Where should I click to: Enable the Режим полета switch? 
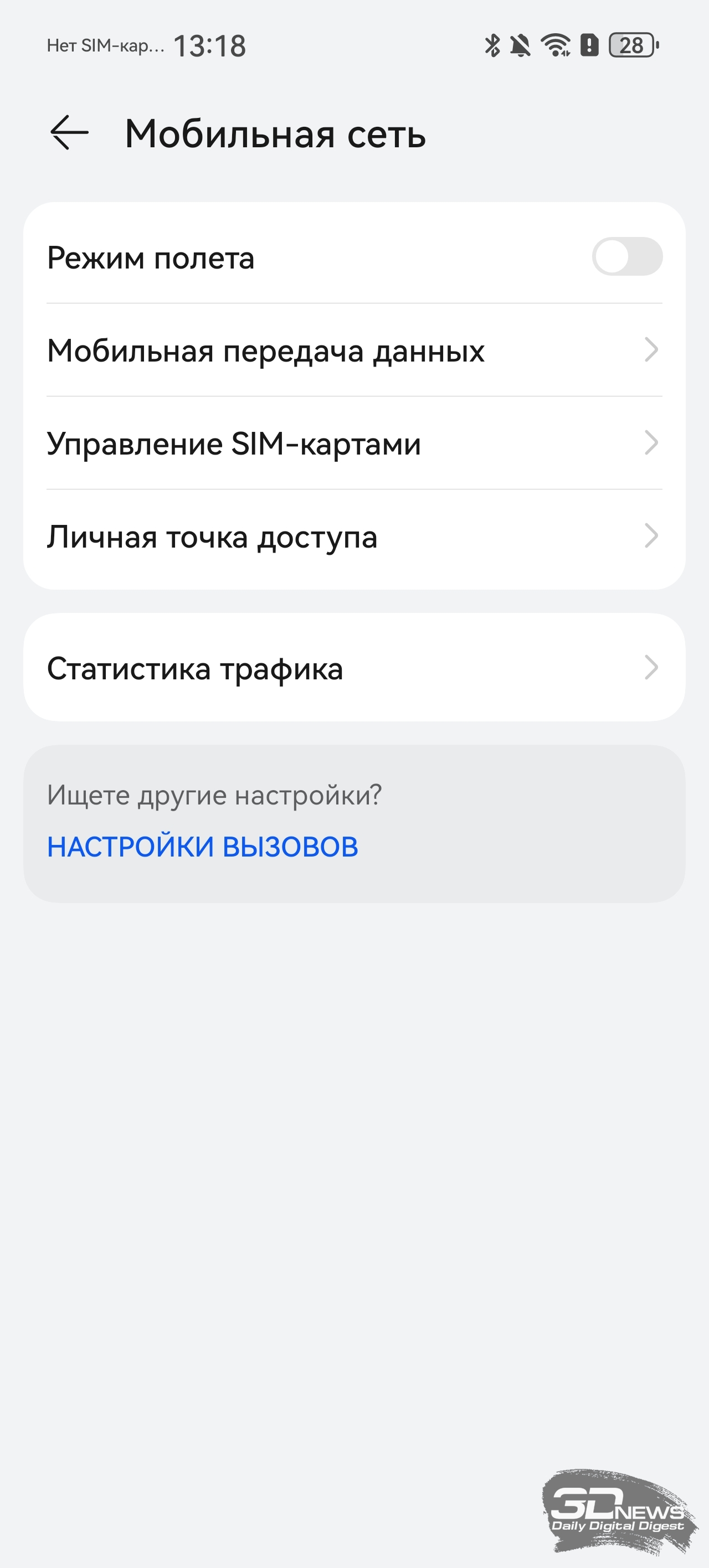627,256
